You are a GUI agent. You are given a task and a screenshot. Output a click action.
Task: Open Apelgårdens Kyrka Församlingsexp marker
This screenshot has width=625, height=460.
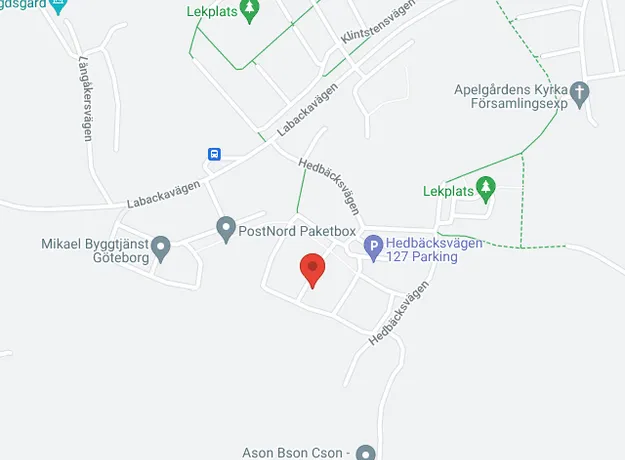click(x=578, y=91)
